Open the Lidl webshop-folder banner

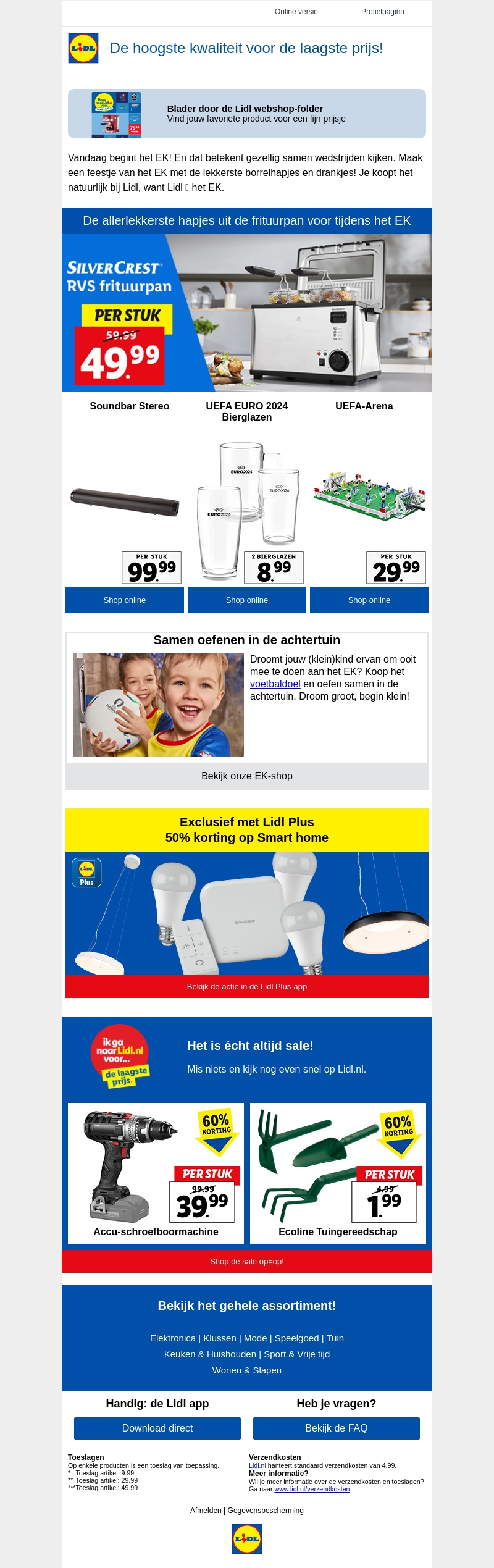(x=246, y=114)
